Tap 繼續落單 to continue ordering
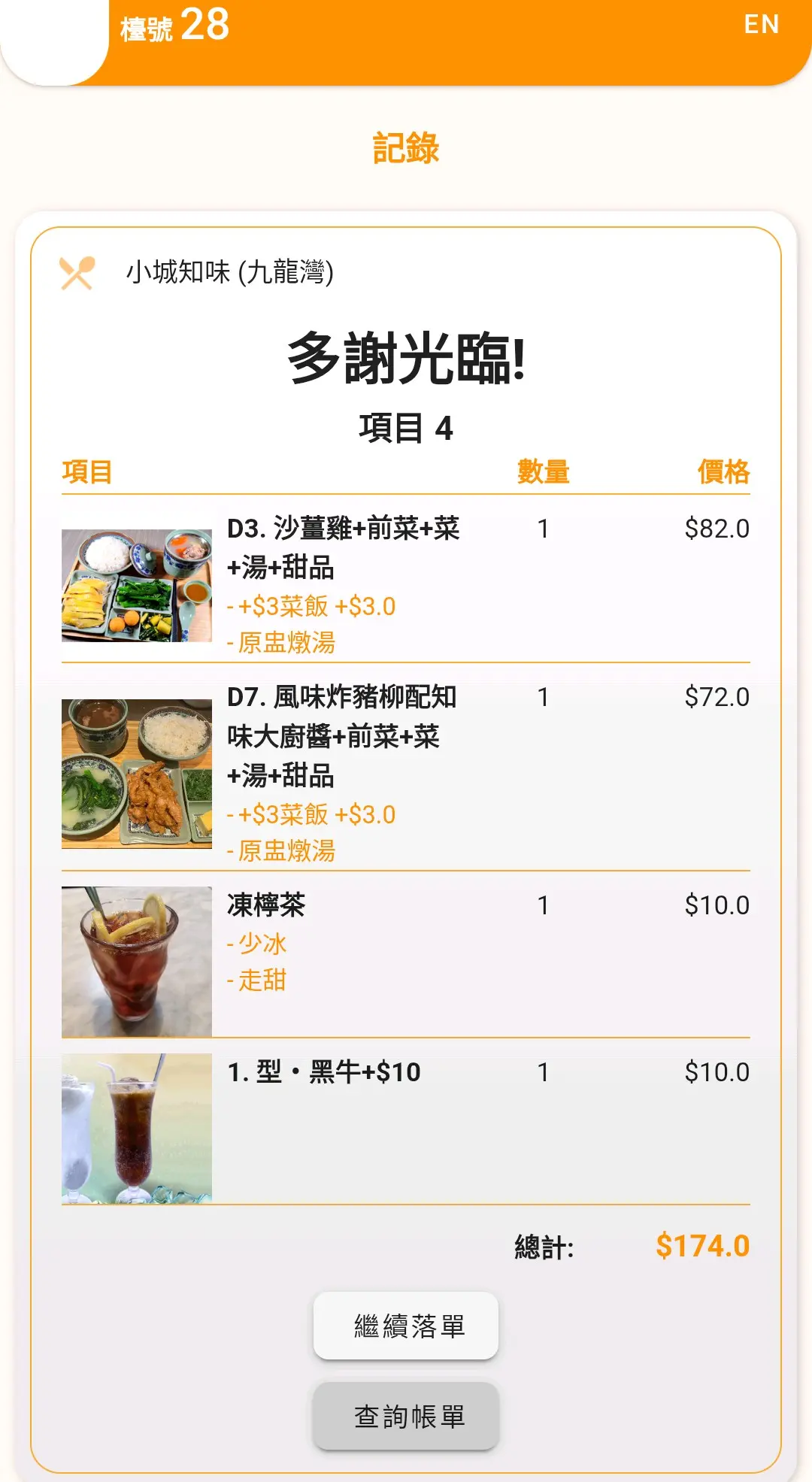This screenshot has height=1482, width=812. [406, 1326]
